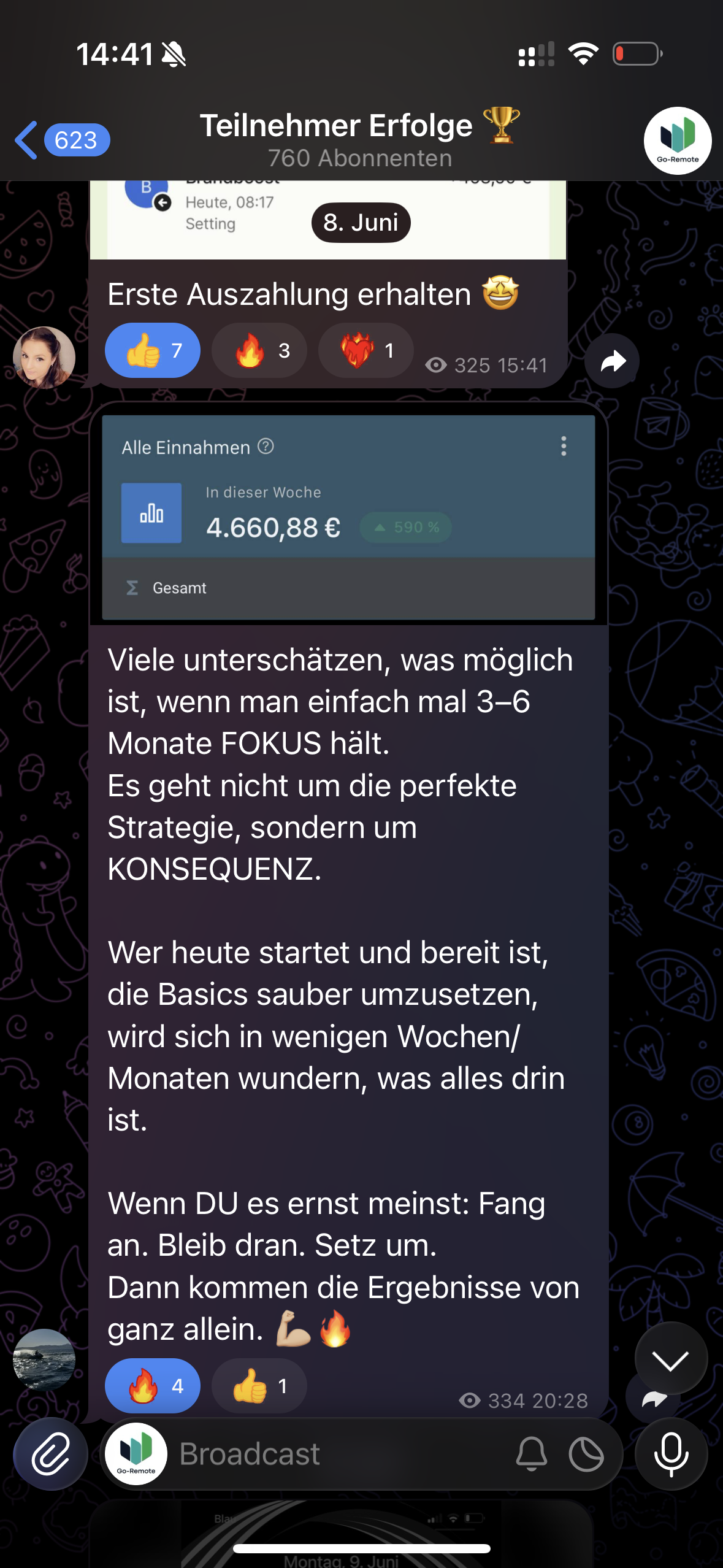The image size is (723, 1568).
Task: Open Teilnehmer Erfolge channel info
Action: [360, 139]
